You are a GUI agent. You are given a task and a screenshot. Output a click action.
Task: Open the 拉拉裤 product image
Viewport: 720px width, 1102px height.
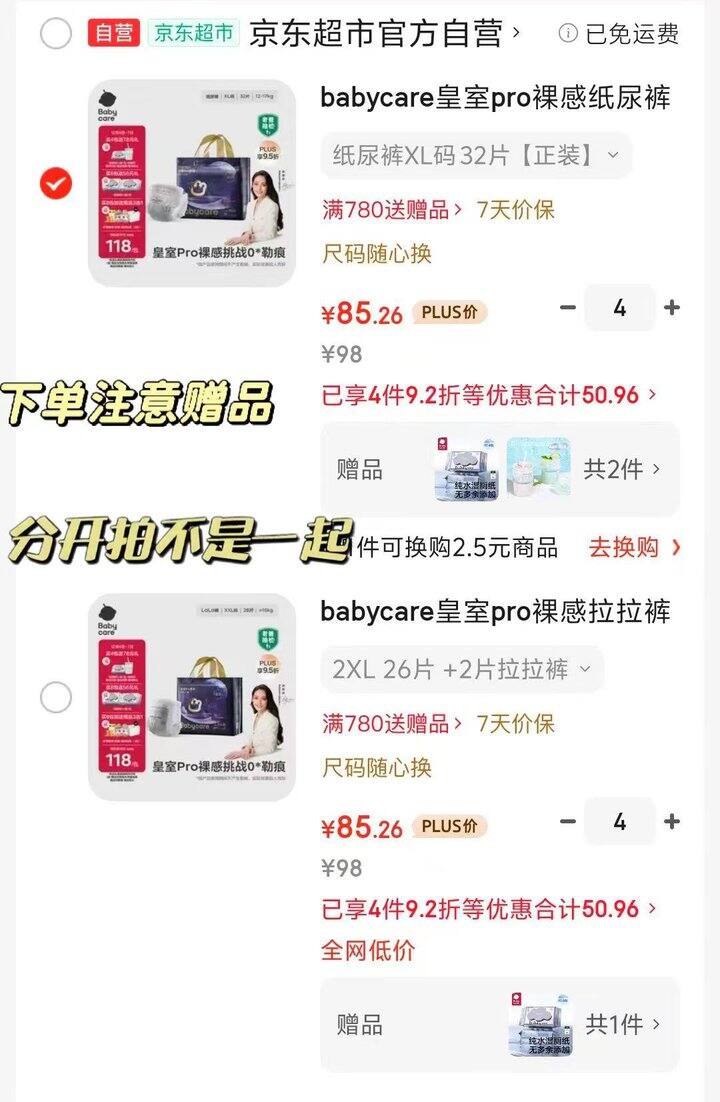pos(192,697)
